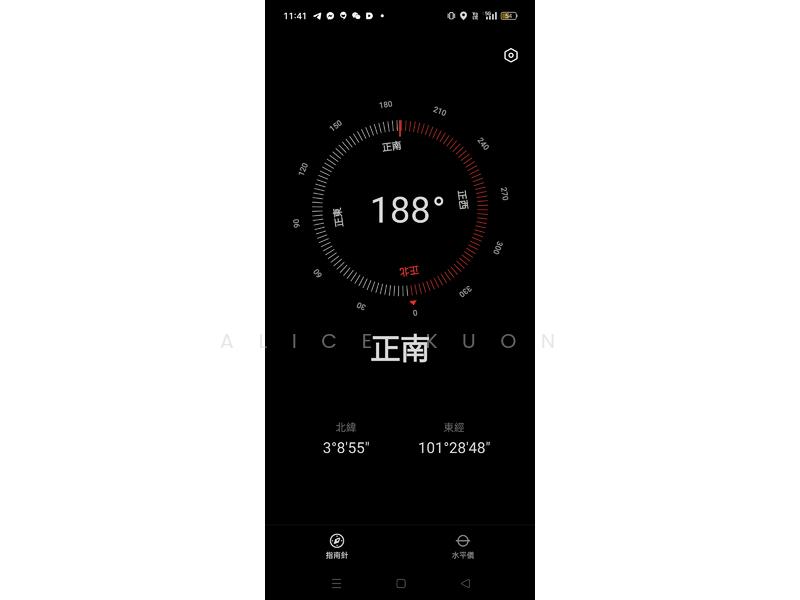
Task: Select the 指南針 compass tab
Action: [x=337, y=546]
